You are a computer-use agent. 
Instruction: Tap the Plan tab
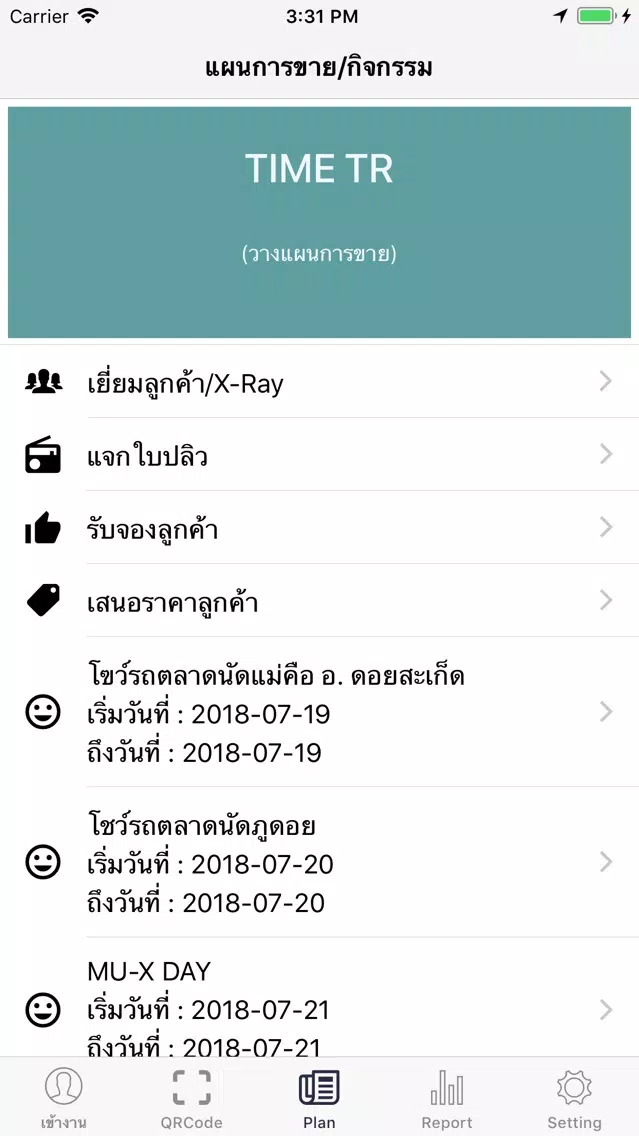coord(320,1097)
